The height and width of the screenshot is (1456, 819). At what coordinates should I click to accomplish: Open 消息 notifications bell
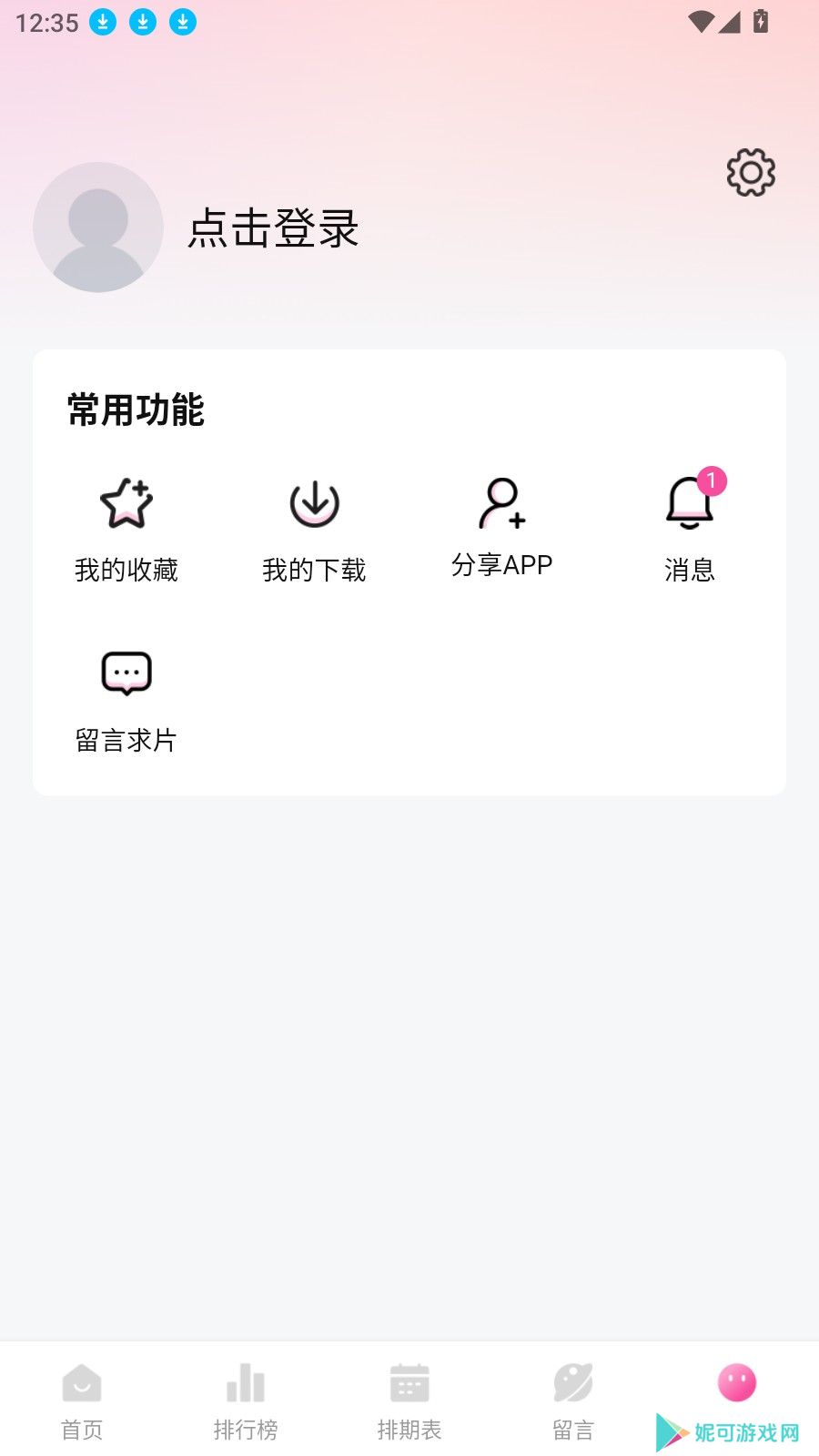point(690,528)
